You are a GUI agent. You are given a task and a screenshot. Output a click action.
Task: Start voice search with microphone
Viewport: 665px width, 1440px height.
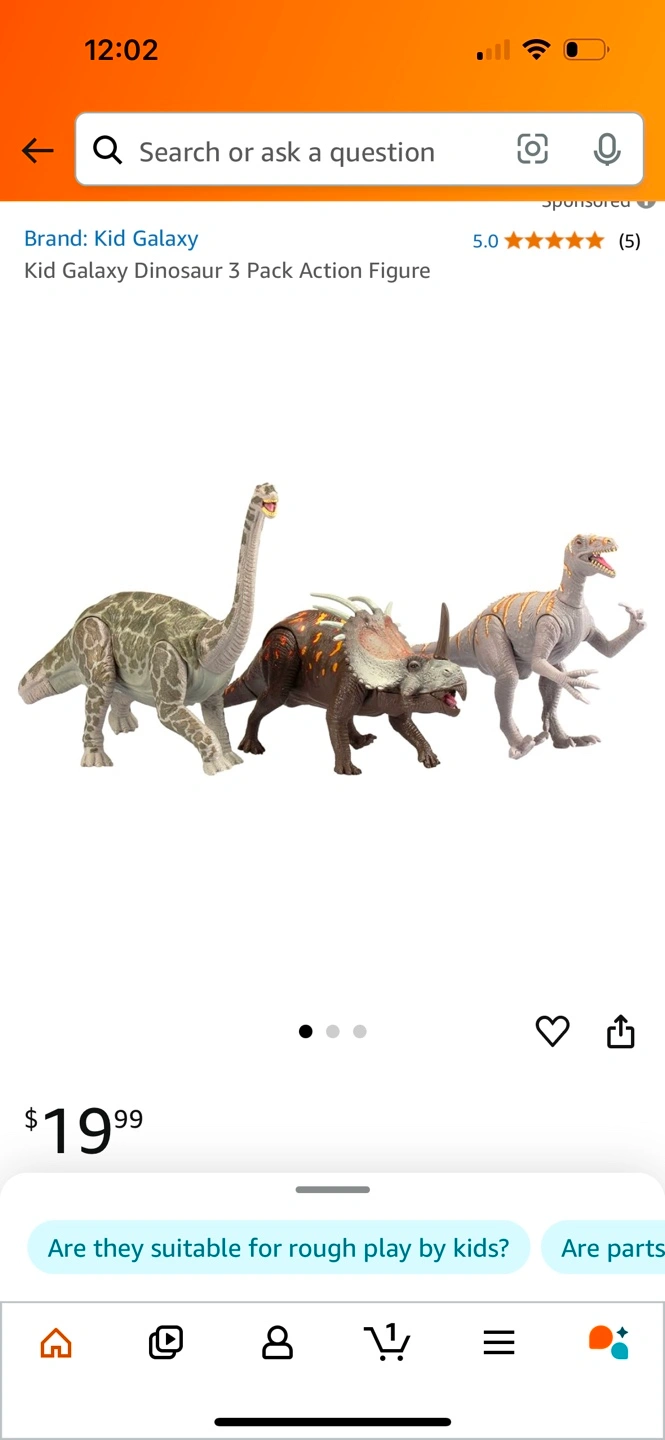[x=606, y=150]
